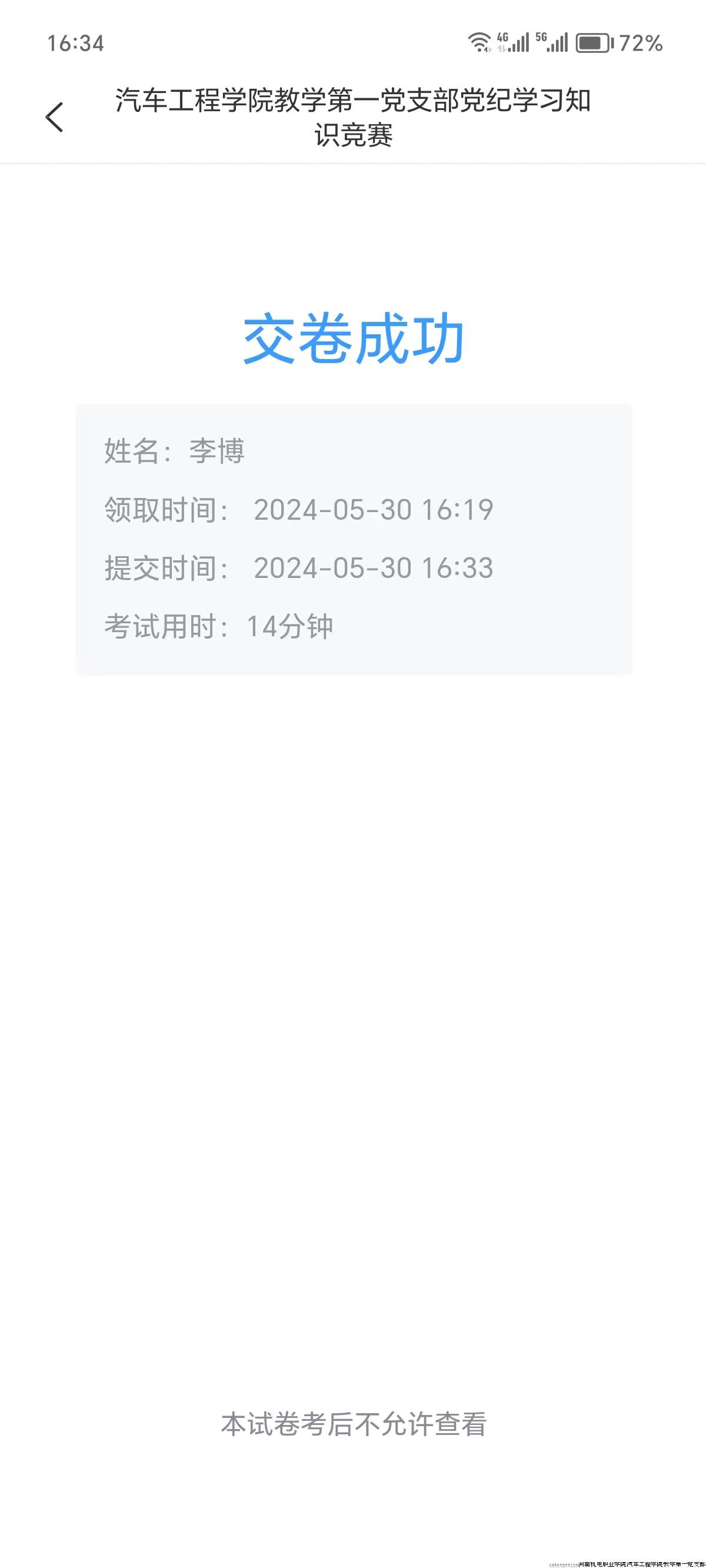Image resolution: width=706 pixels, height=1568 pixels.
Task: Tap the back arrow to exit results page
Action: point(54,117)
